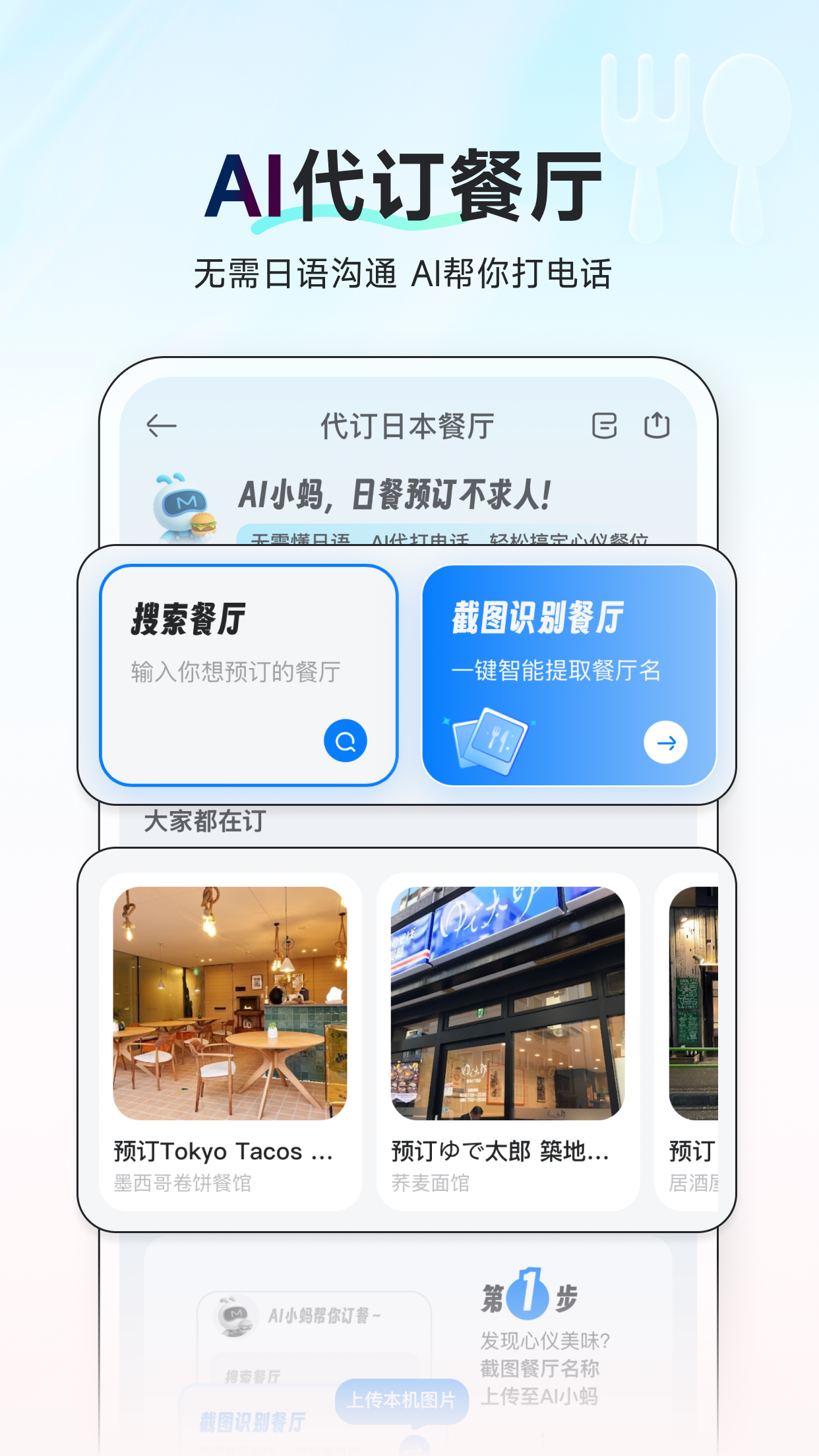The width and height of the screenshot is (819, 1456).
Task: Click the back arrow on 代订日本餐厅 page
Action: [162, 425]
